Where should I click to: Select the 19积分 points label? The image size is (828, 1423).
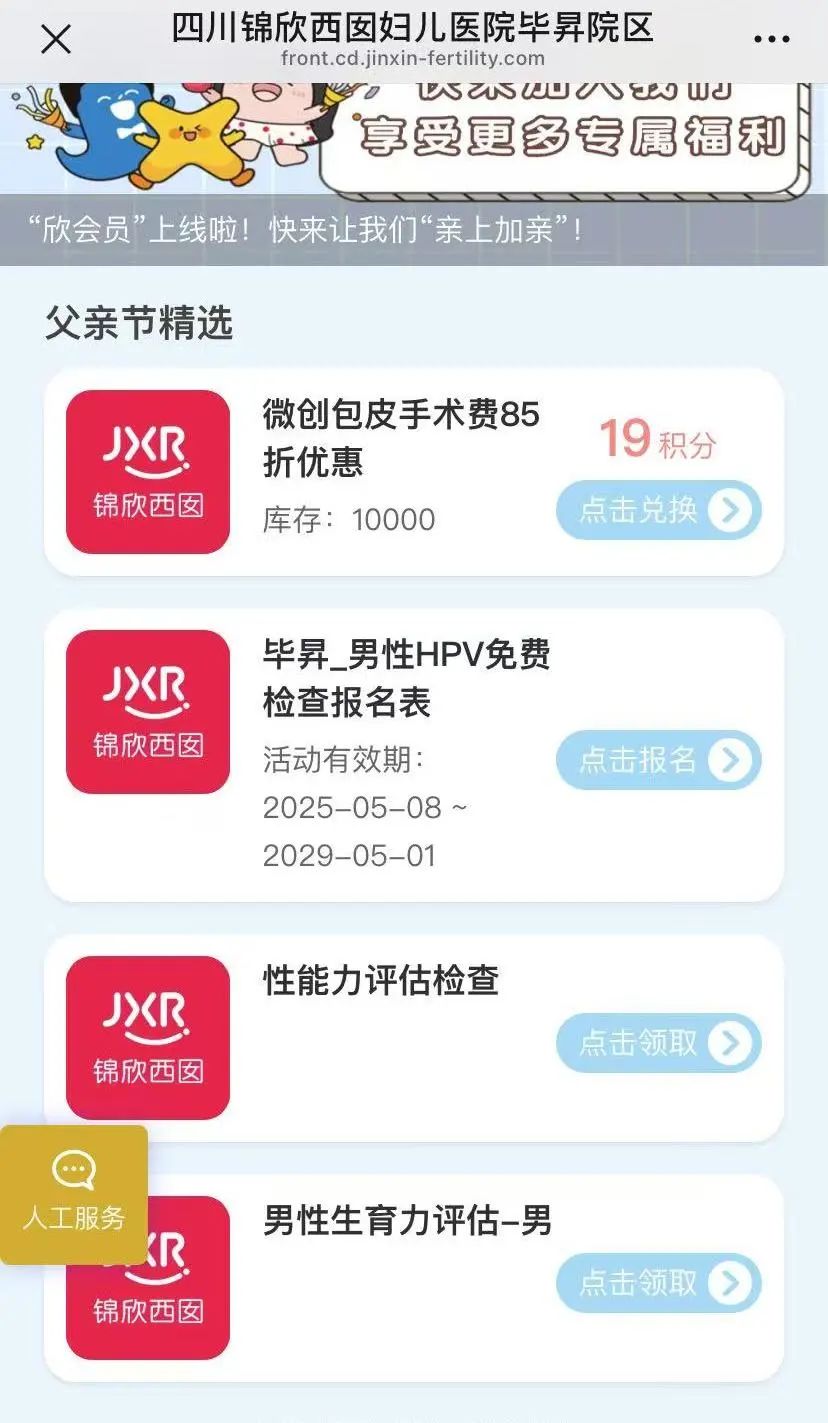tap(656, 440)
